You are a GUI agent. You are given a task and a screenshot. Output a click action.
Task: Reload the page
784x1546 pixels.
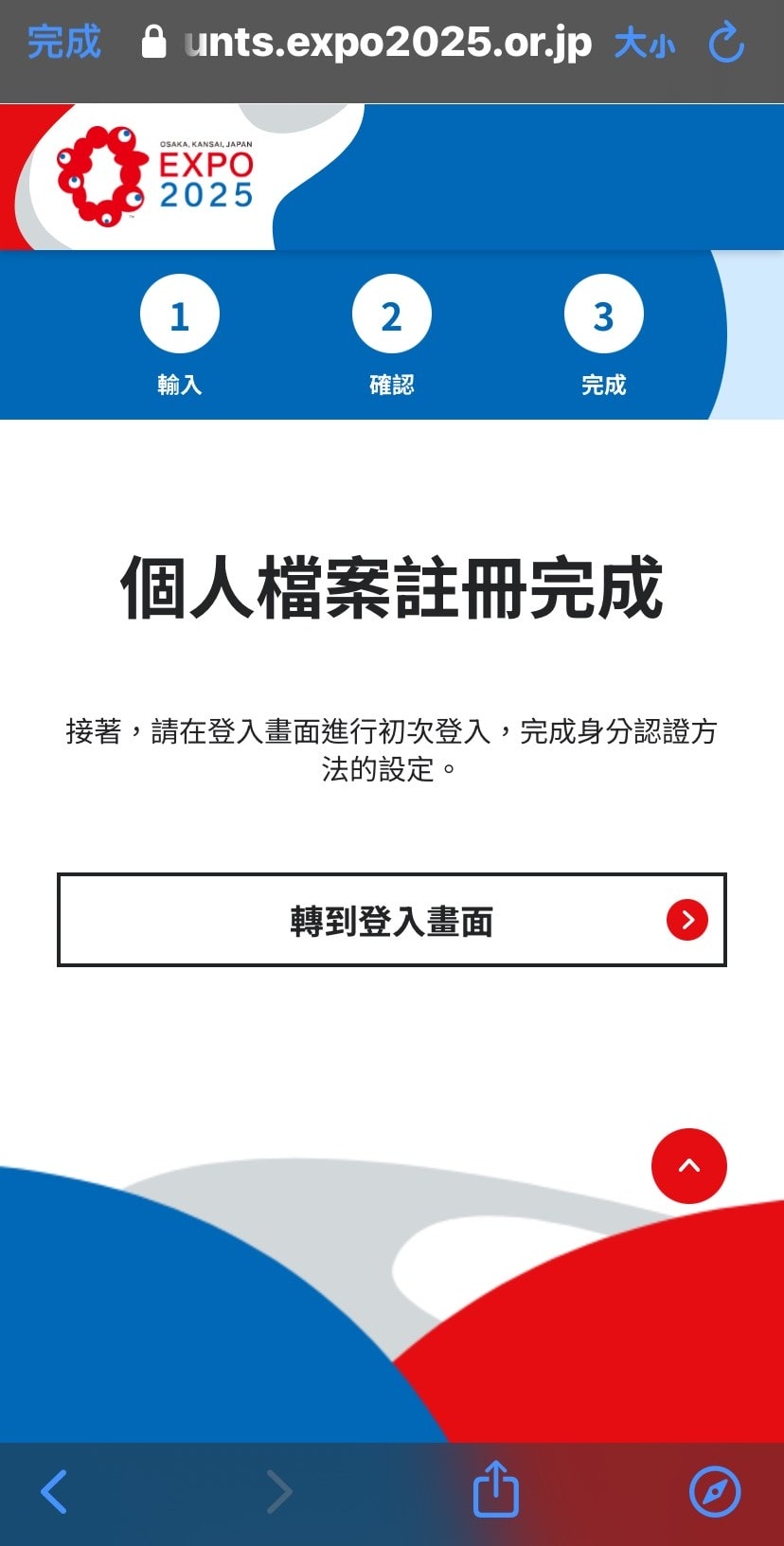tap(726, 43)
